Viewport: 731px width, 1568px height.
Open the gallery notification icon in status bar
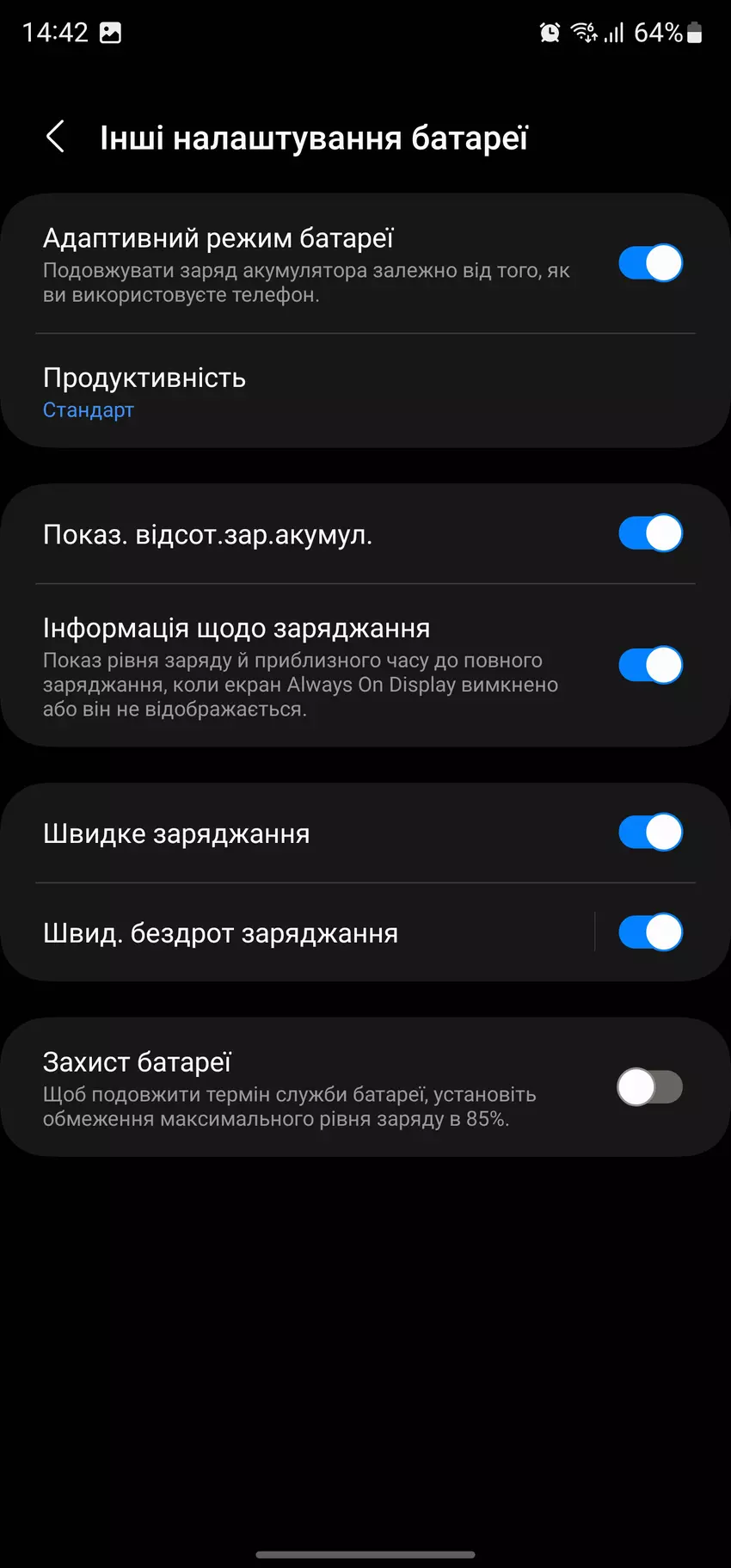click(x=112, y=31)
